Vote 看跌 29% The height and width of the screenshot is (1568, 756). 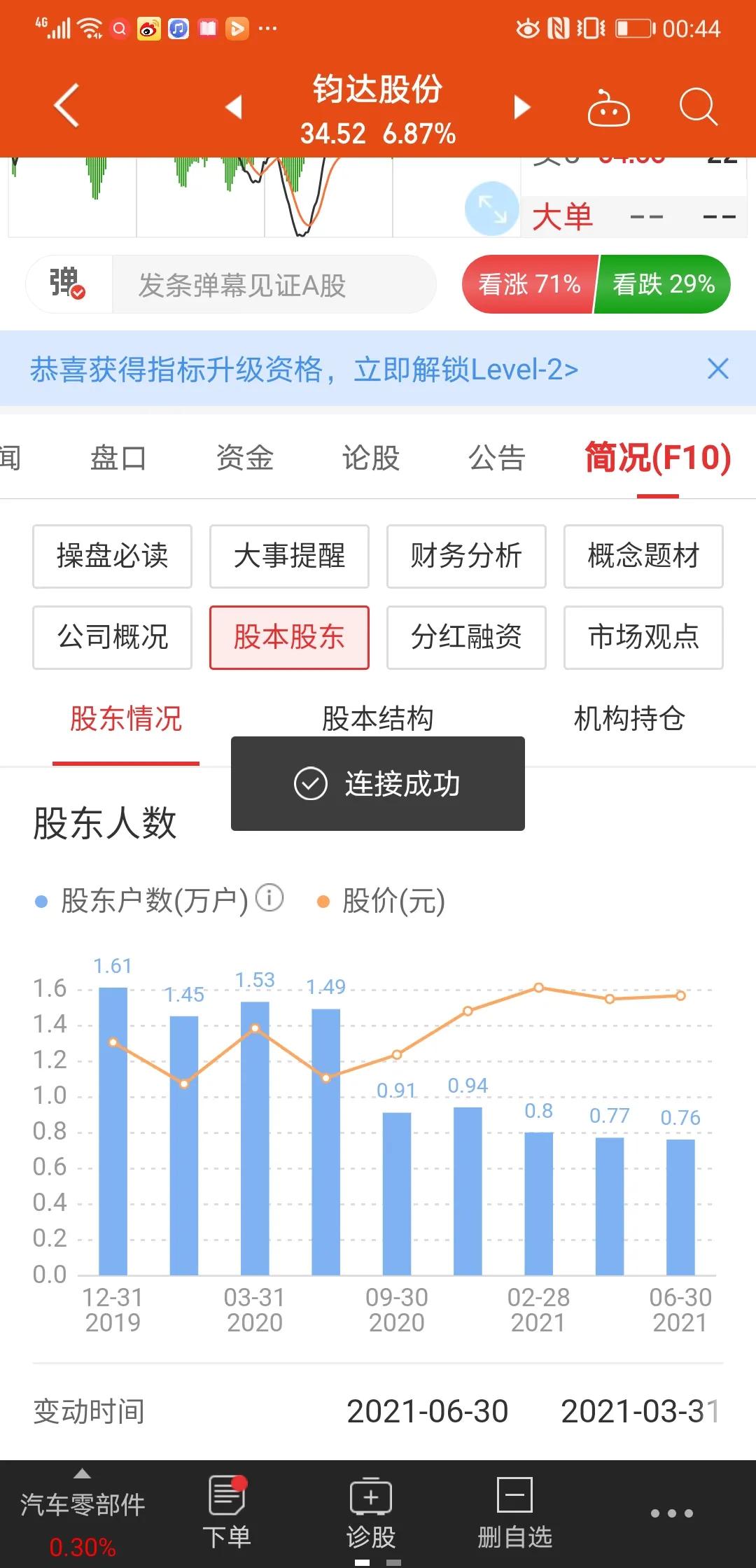(x=663, y=284)
